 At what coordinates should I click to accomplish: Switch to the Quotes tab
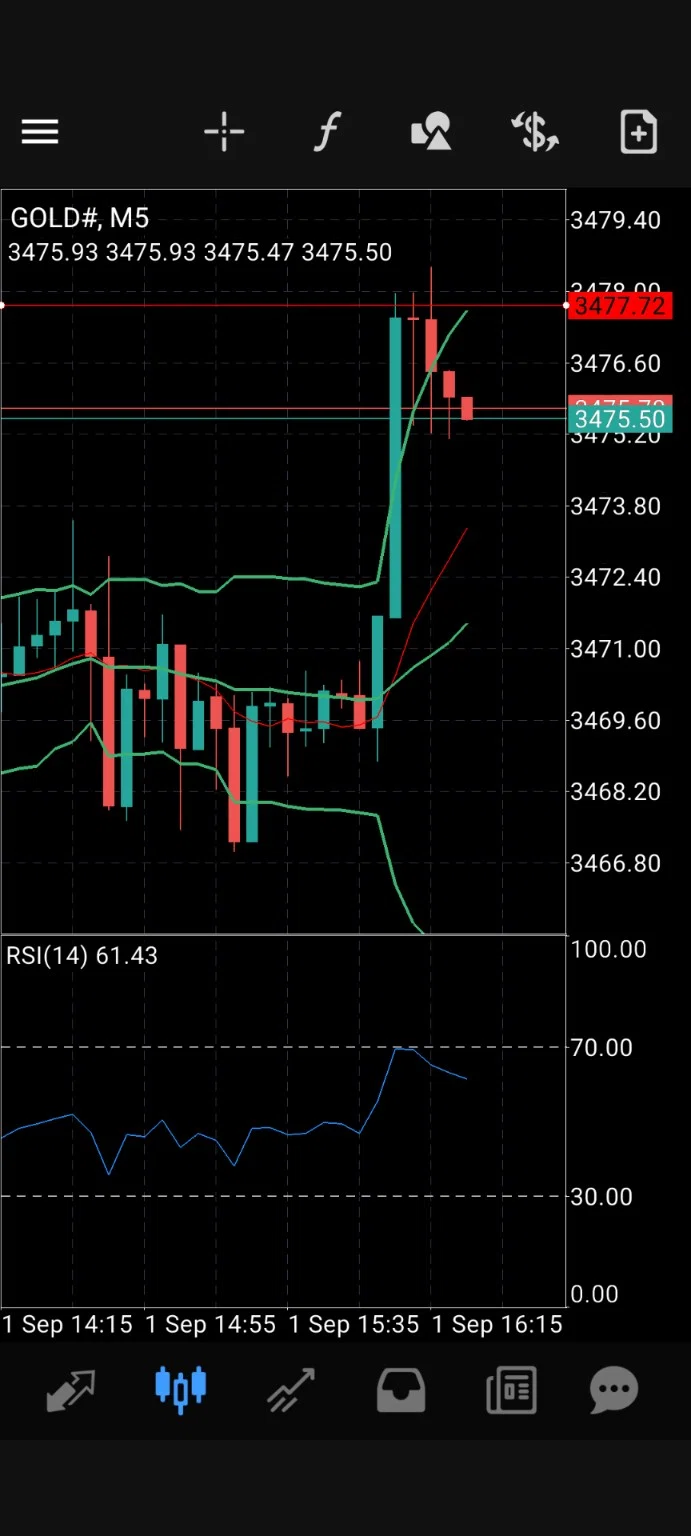point(70,1389)
